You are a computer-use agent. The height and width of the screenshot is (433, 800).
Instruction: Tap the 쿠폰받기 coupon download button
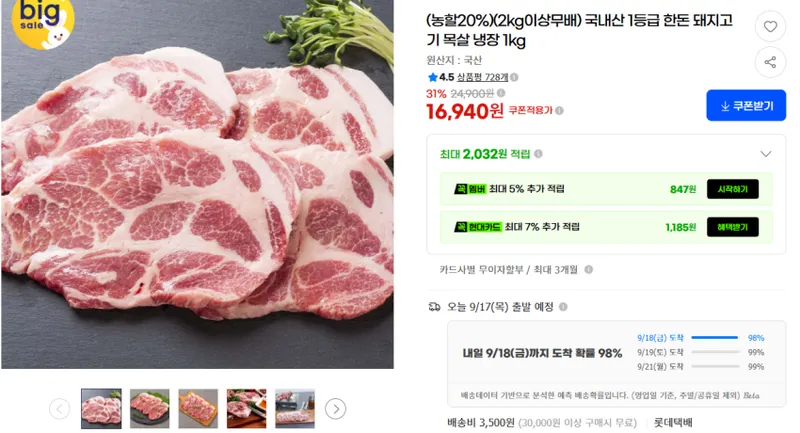[746, 106]
